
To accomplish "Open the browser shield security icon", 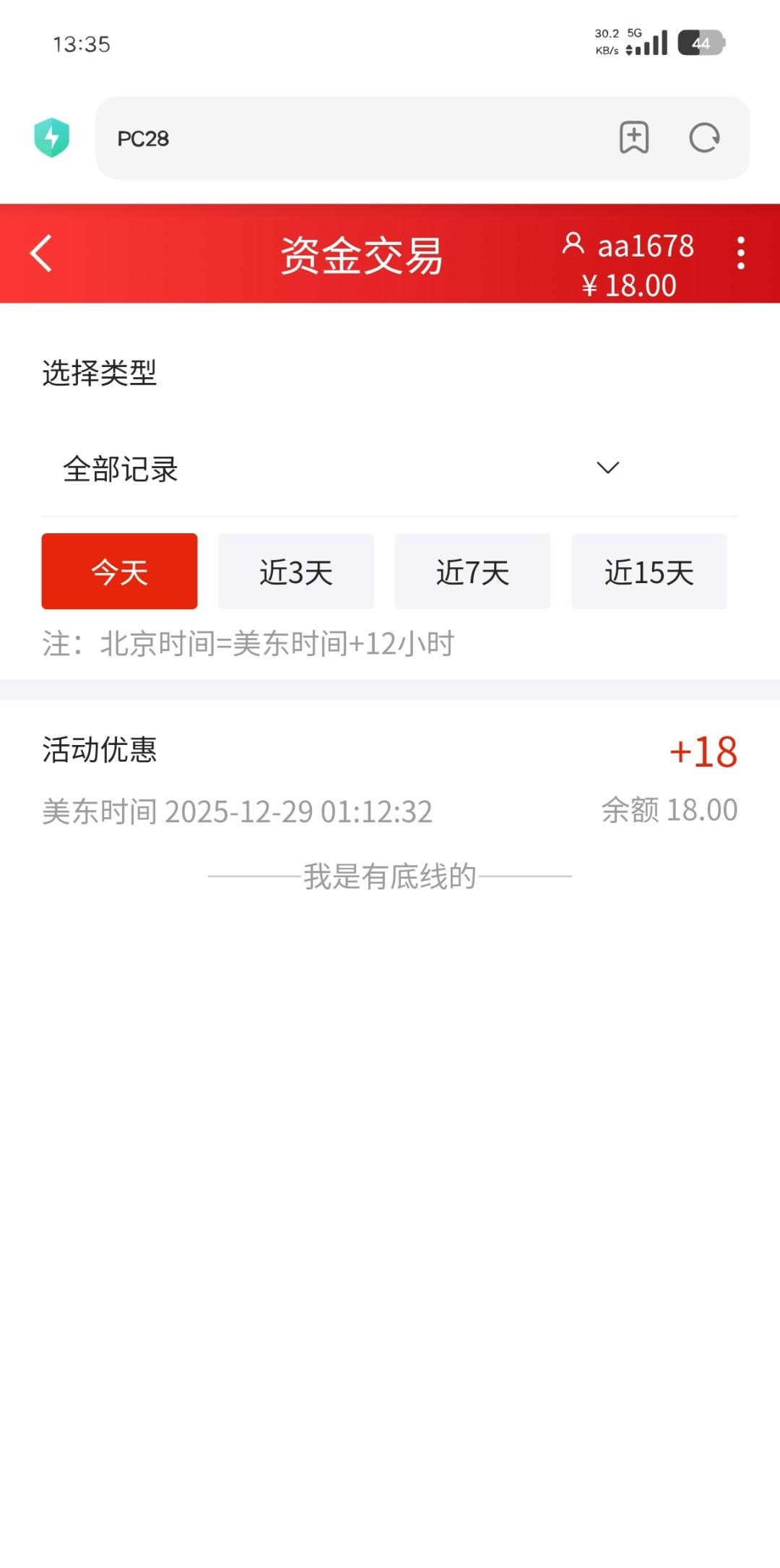I will [52, 137].
